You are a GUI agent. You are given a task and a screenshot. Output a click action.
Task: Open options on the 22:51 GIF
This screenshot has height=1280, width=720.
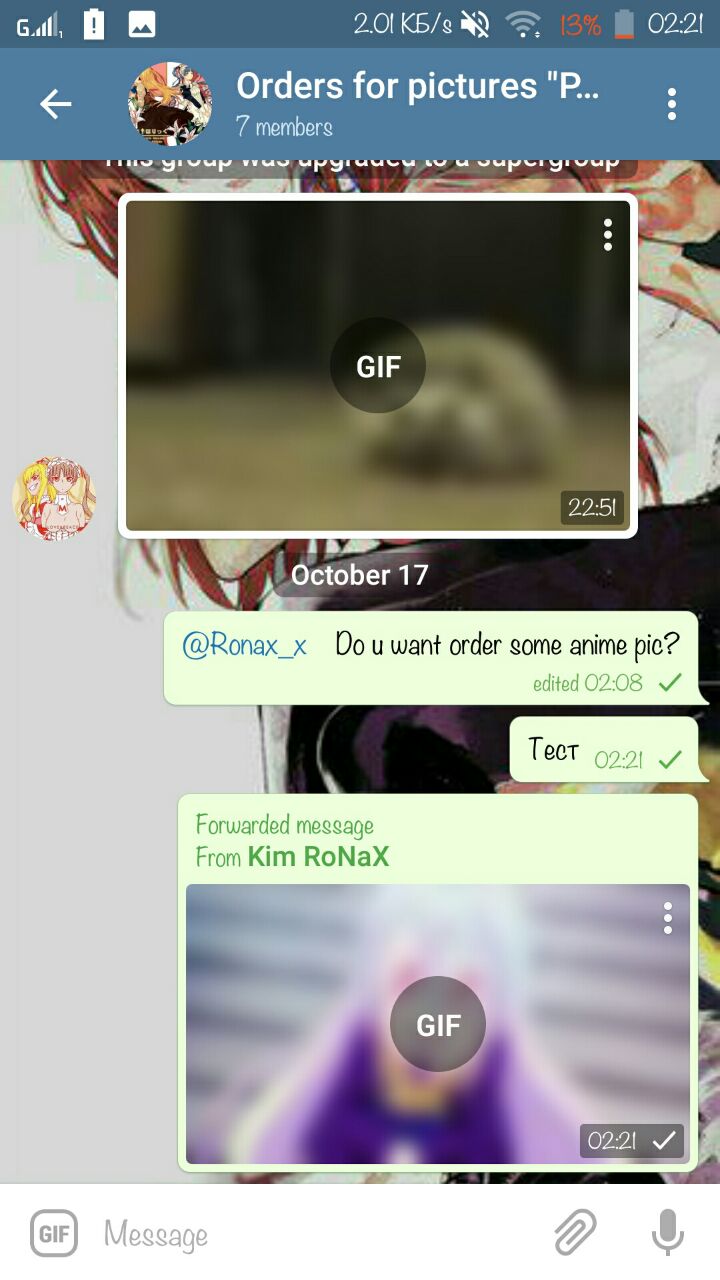pos(607,235)
